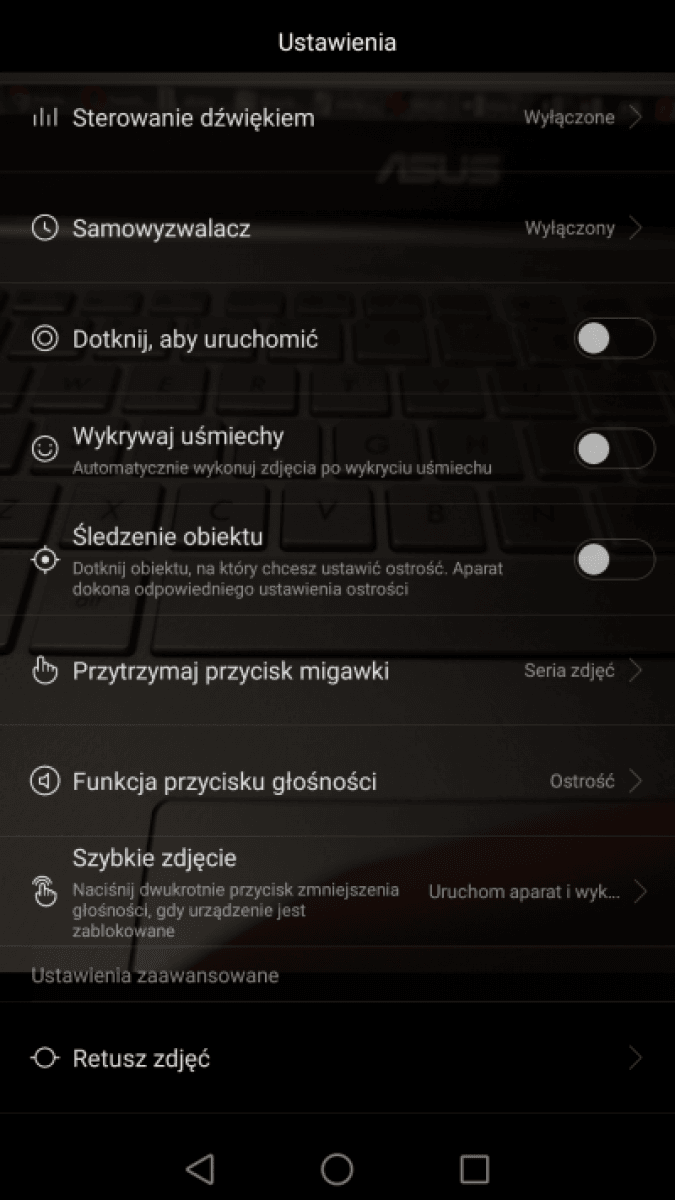Open Szybkie zdjęcie setting

[337, 890]
